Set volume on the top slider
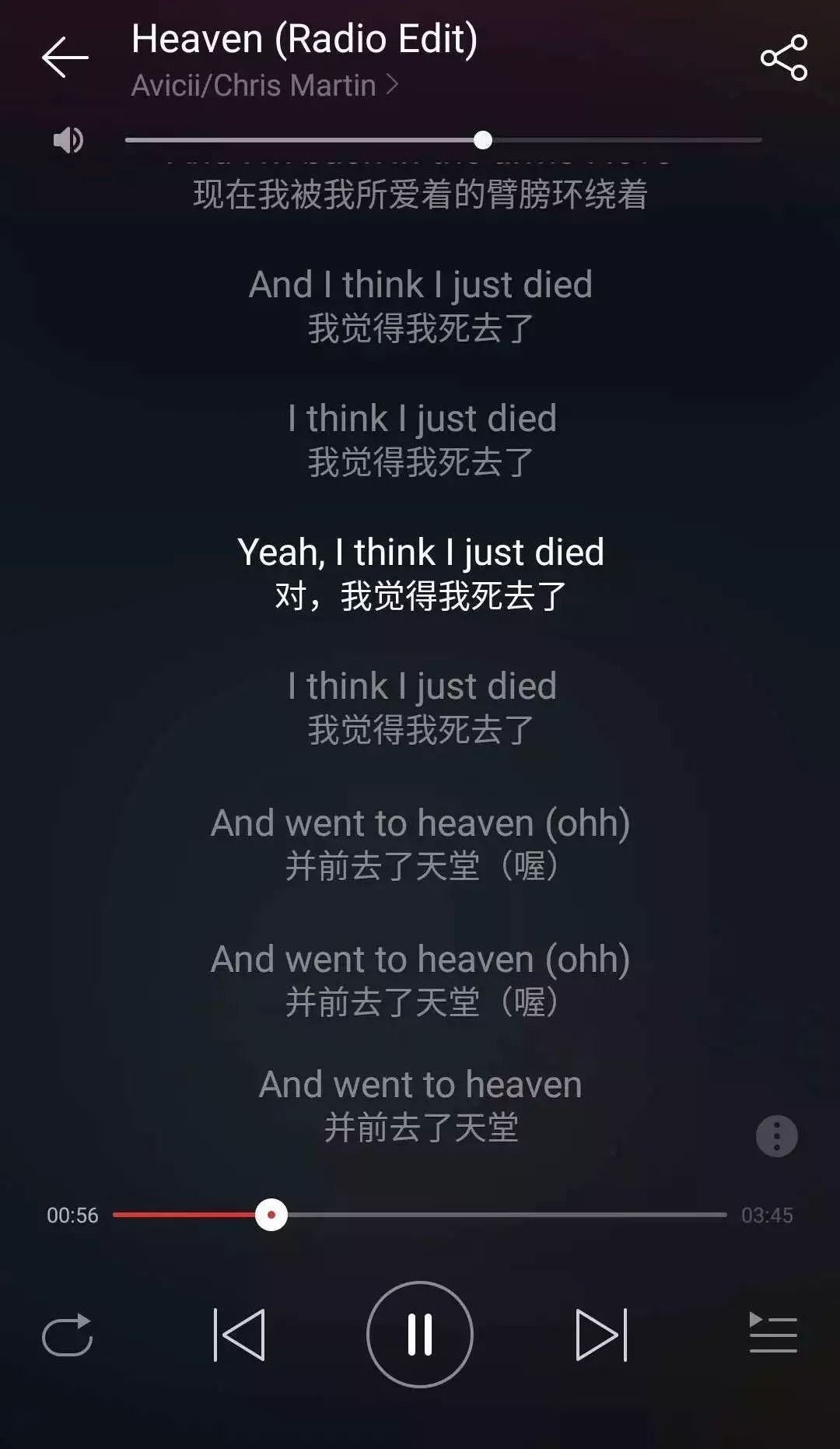840x1449 pixels. click(x=482, y=140)
